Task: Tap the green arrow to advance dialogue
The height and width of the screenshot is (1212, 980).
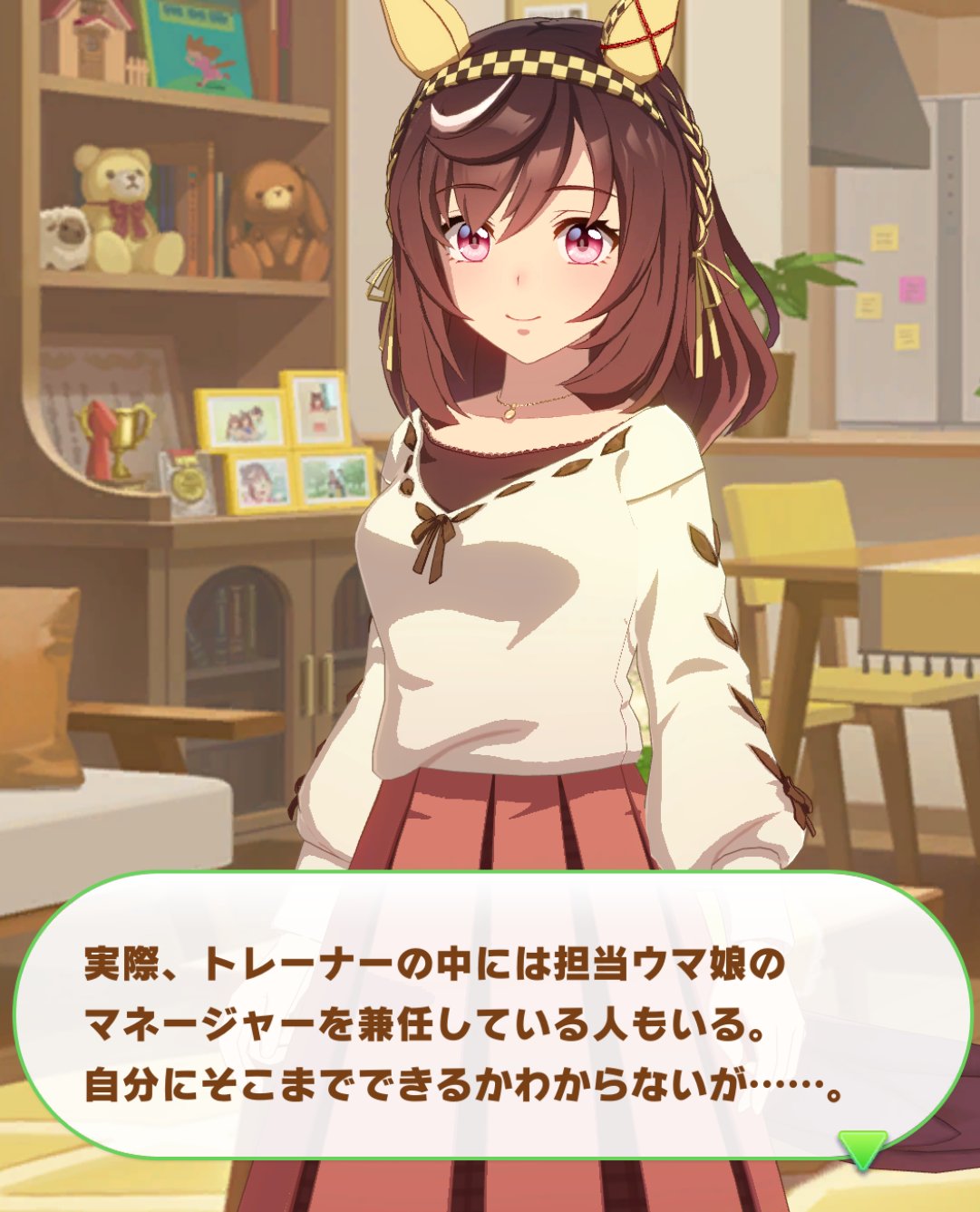Action: pyautogui.click(x=861, y=1149)
